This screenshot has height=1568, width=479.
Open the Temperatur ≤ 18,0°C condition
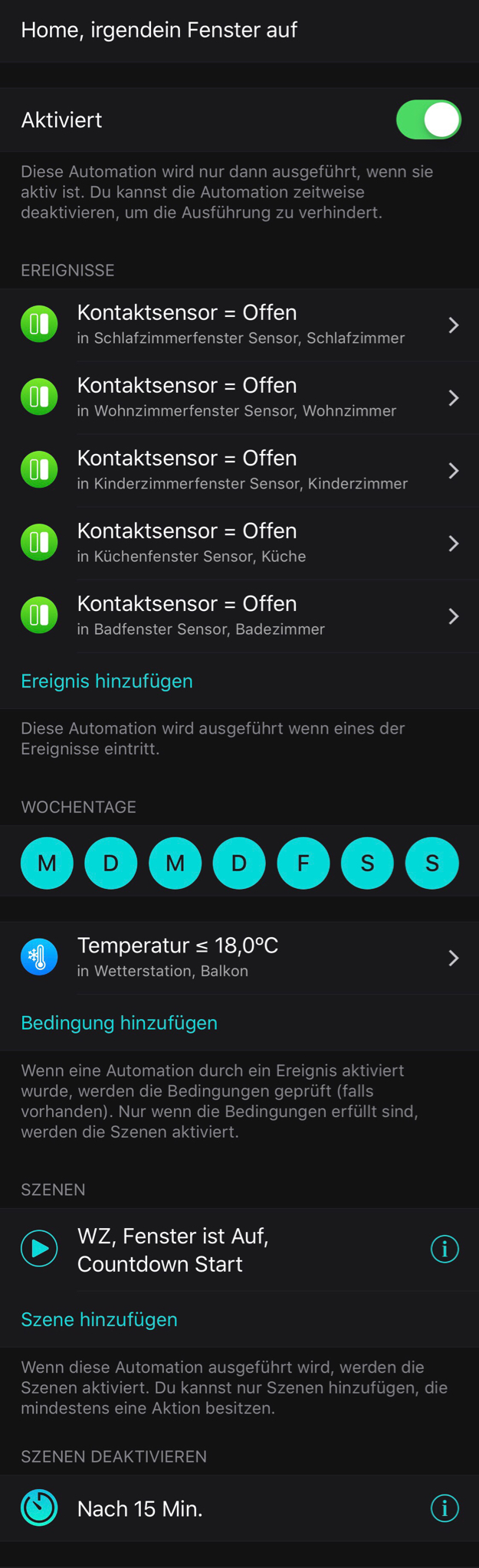coord(239,957)
